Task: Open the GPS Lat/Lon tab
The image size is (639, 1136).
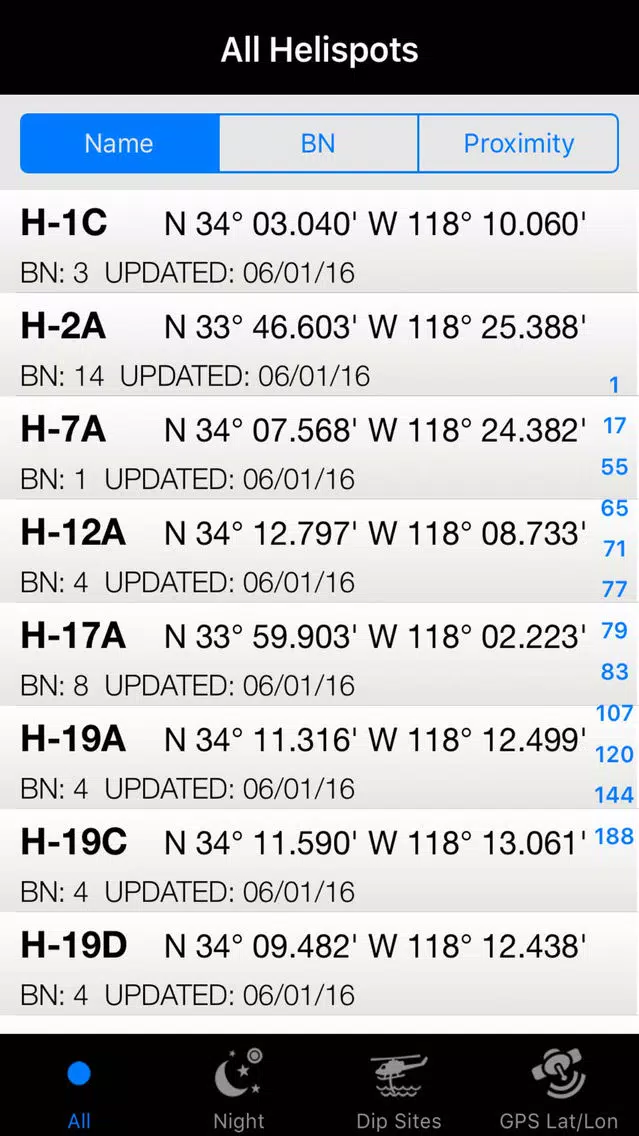Action: click(x=559, y=1087)
